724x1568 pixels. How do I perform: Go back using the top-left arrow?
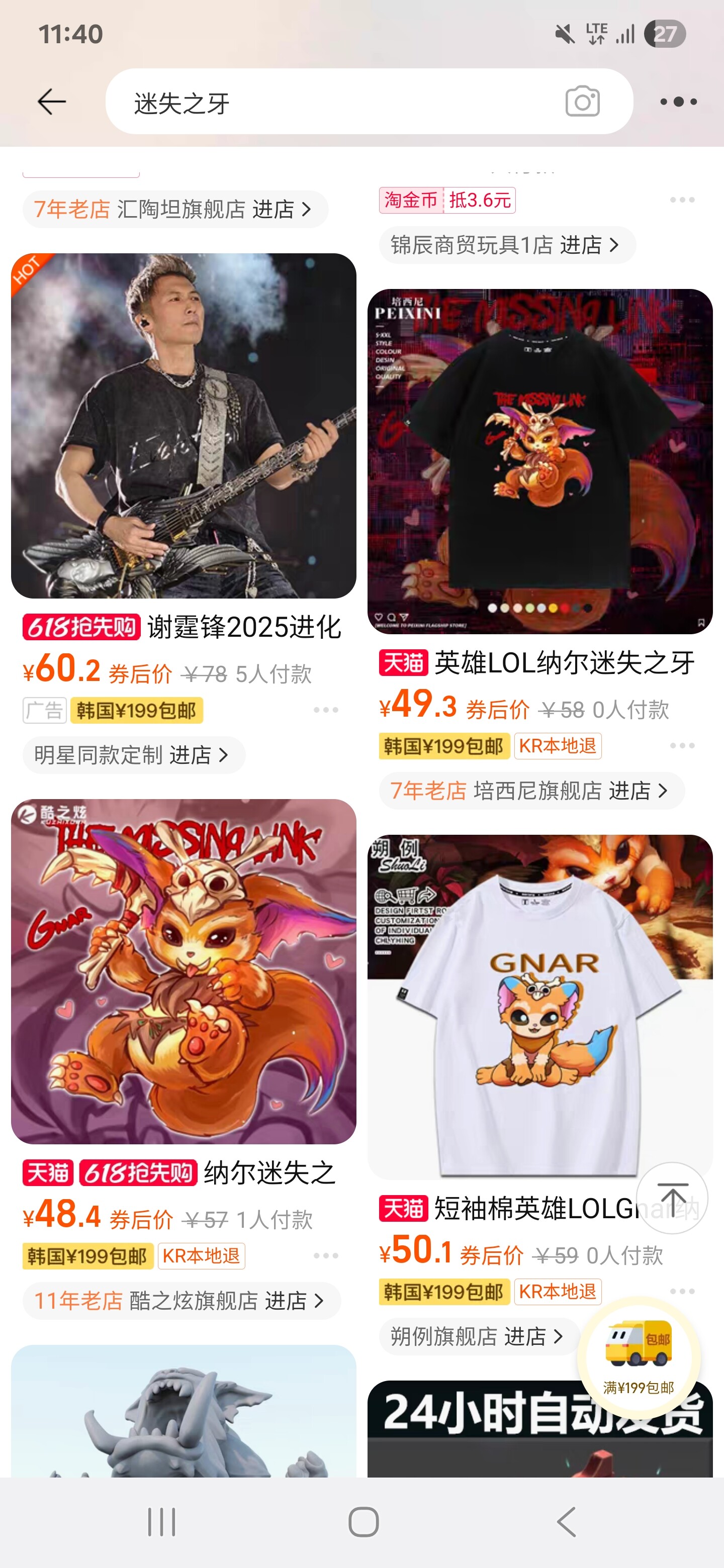(x=52, y=102)
